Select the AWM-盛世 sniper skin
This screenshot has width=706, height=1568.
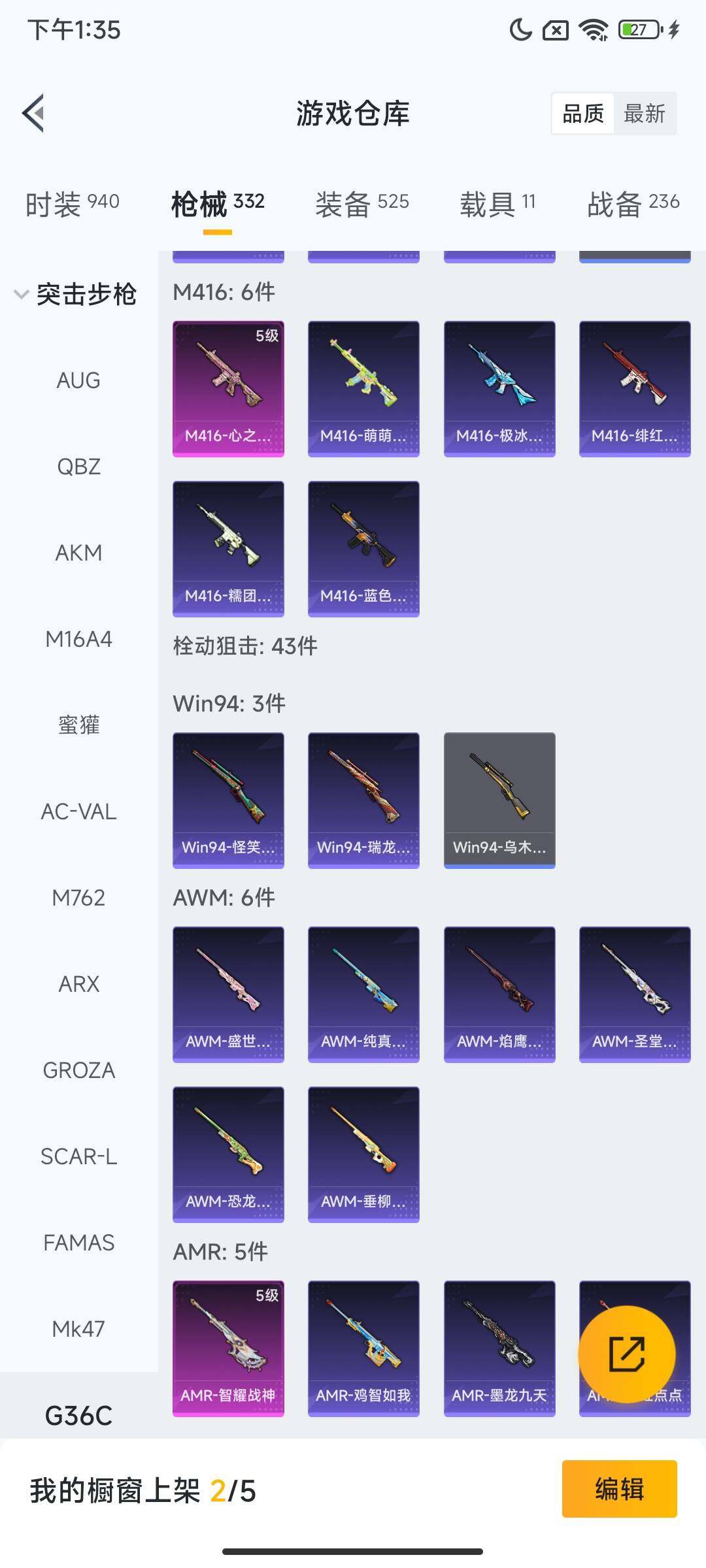[x=228, y=993]
